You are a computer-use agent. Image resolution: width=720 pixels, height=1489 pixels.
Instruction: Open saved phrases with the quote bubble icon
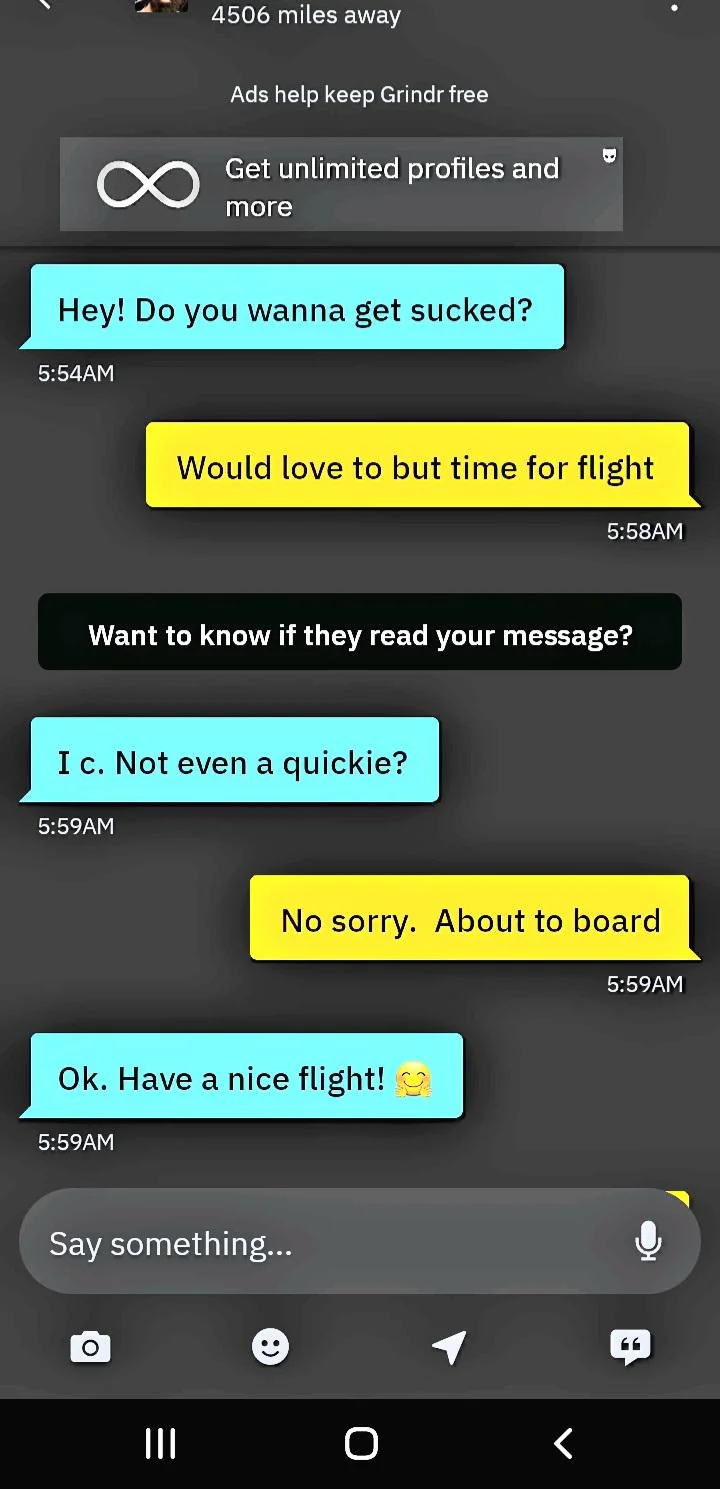coord(629,1347)
